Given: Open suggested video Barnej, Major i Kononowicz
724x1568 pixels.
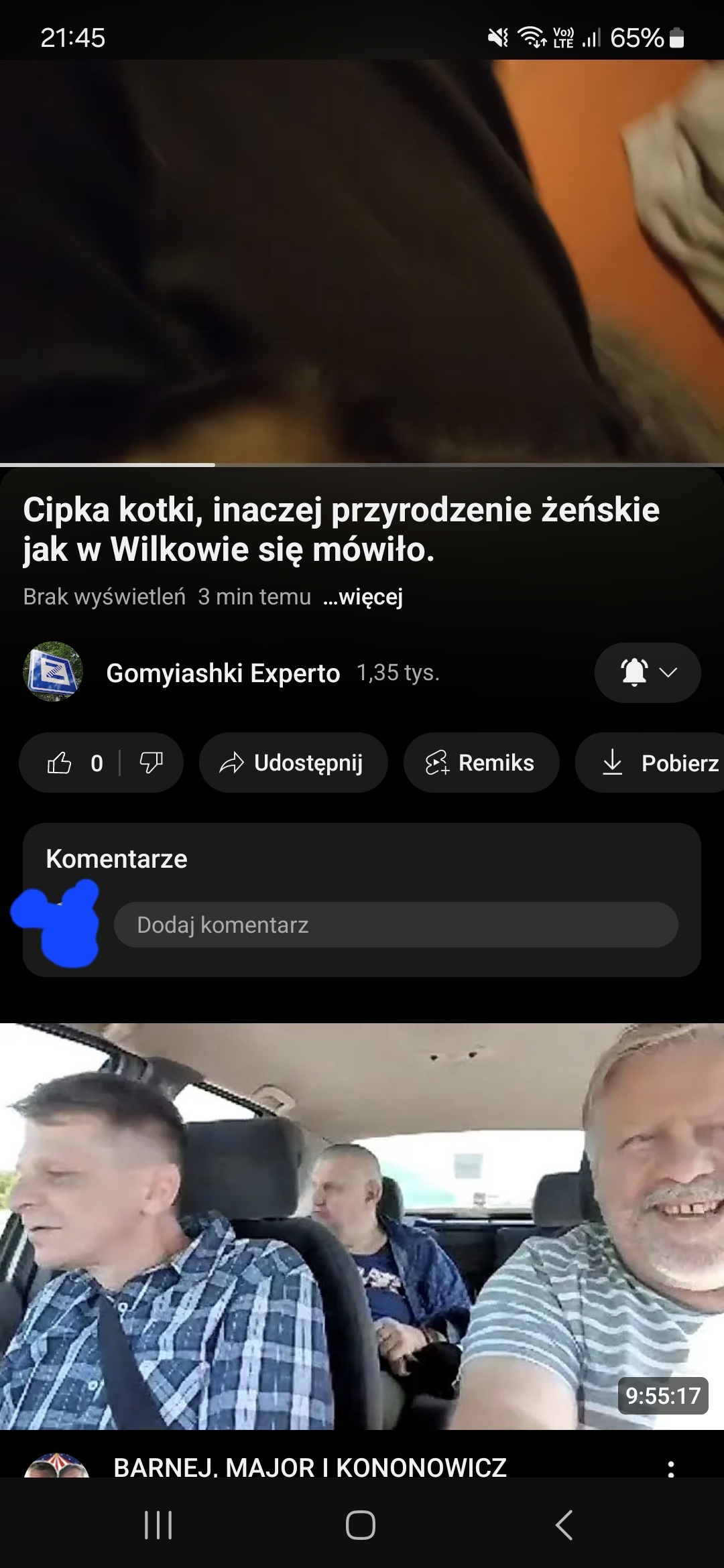Looking at the screenshot, I should pos(362,1226).
